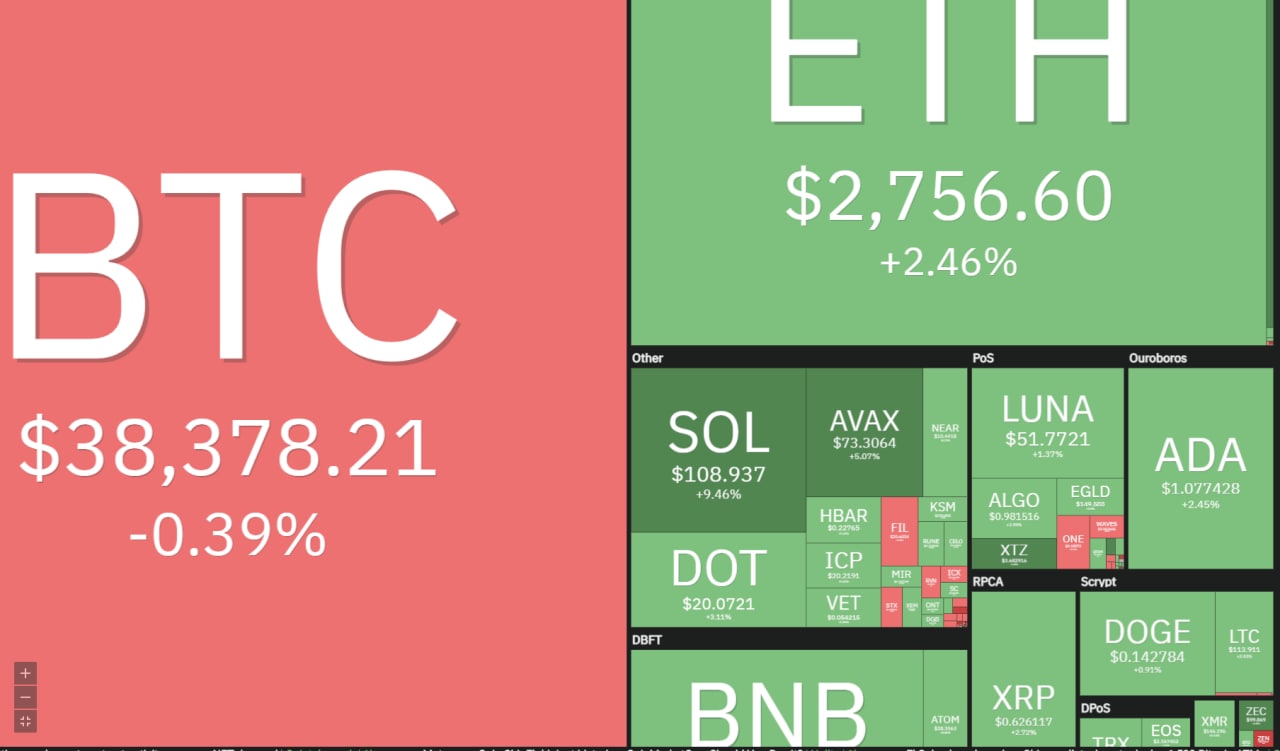Select the SOL tile

[x=718, y=450]
